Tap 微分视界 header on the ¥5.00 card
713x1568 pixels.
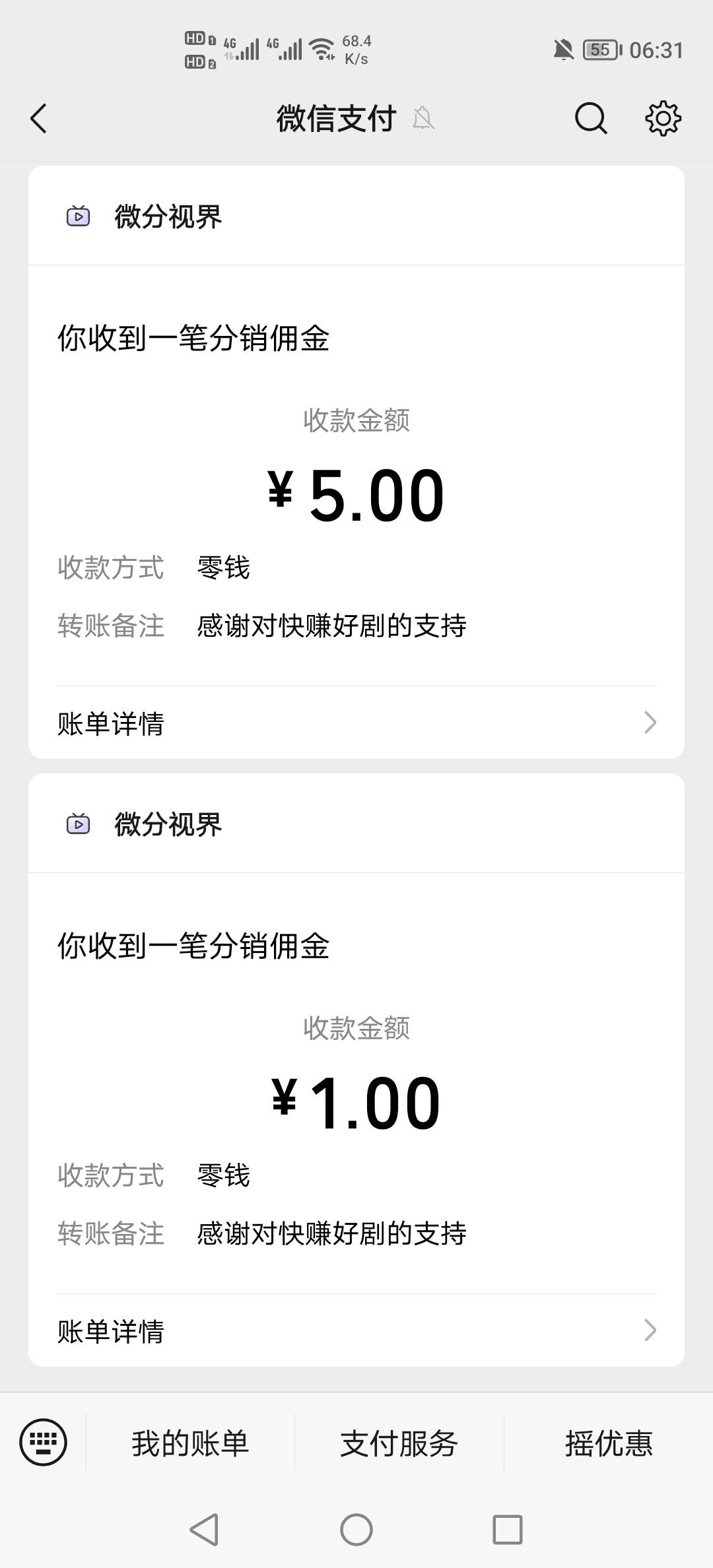168,216
